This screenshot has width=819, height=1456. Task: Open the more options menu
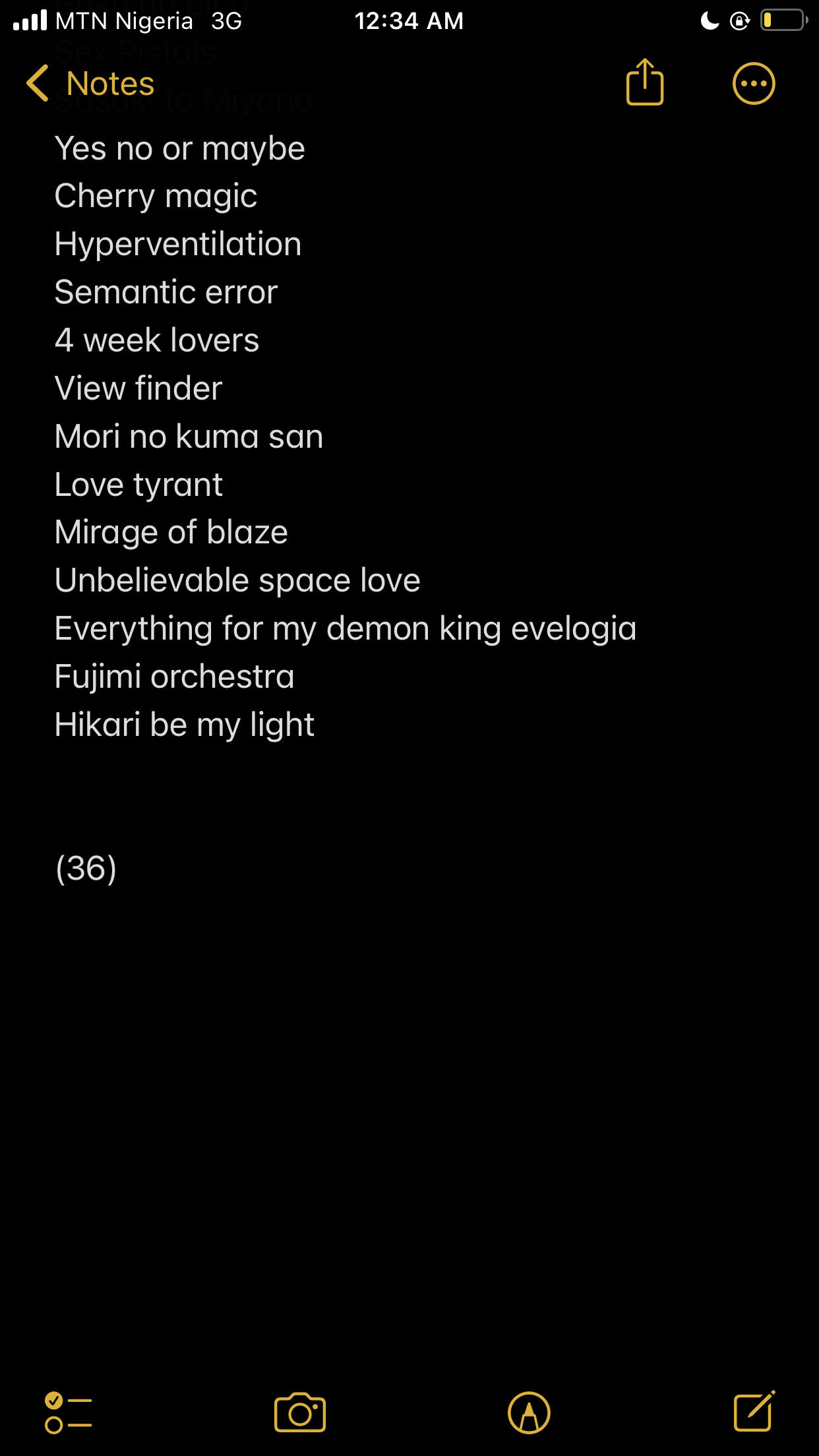point(754,84)
